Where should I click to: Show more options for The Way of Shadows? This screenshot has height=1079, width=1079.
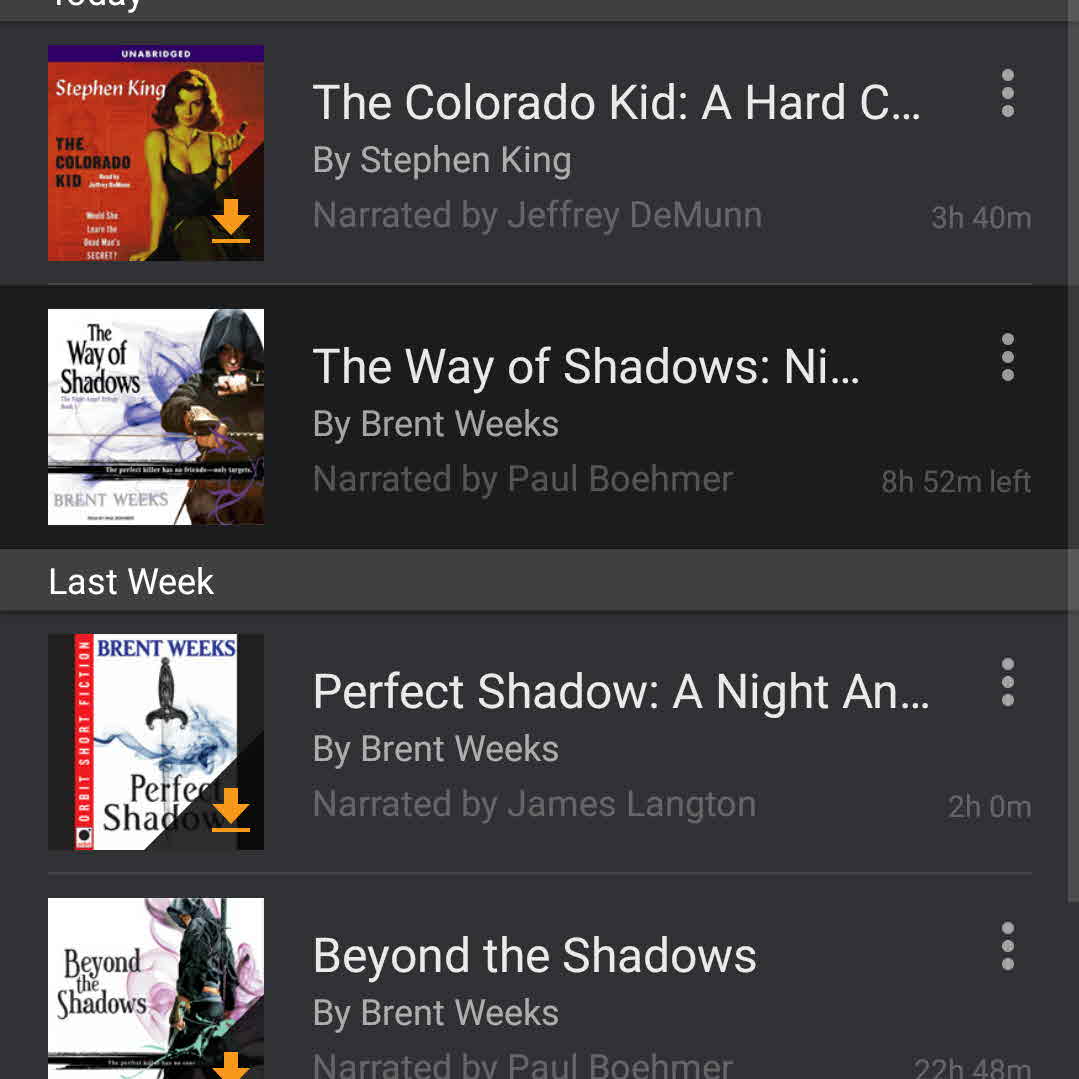(x=1007, y=357)
